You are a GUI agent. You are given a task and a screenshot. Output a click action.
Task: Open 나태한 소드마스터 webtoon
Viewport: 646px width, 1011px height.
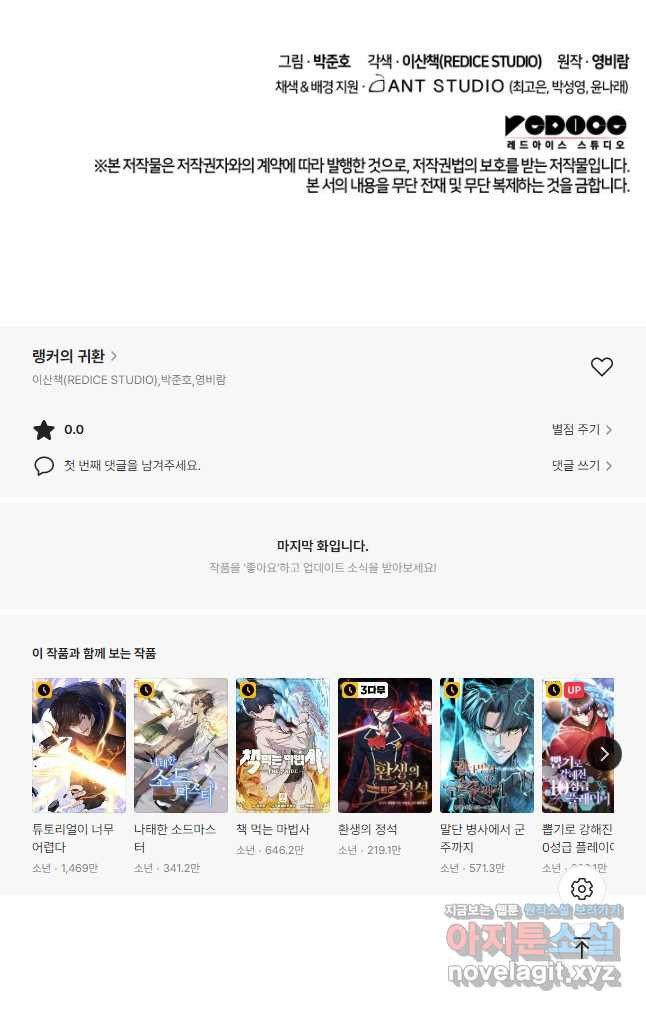(181, 746)
